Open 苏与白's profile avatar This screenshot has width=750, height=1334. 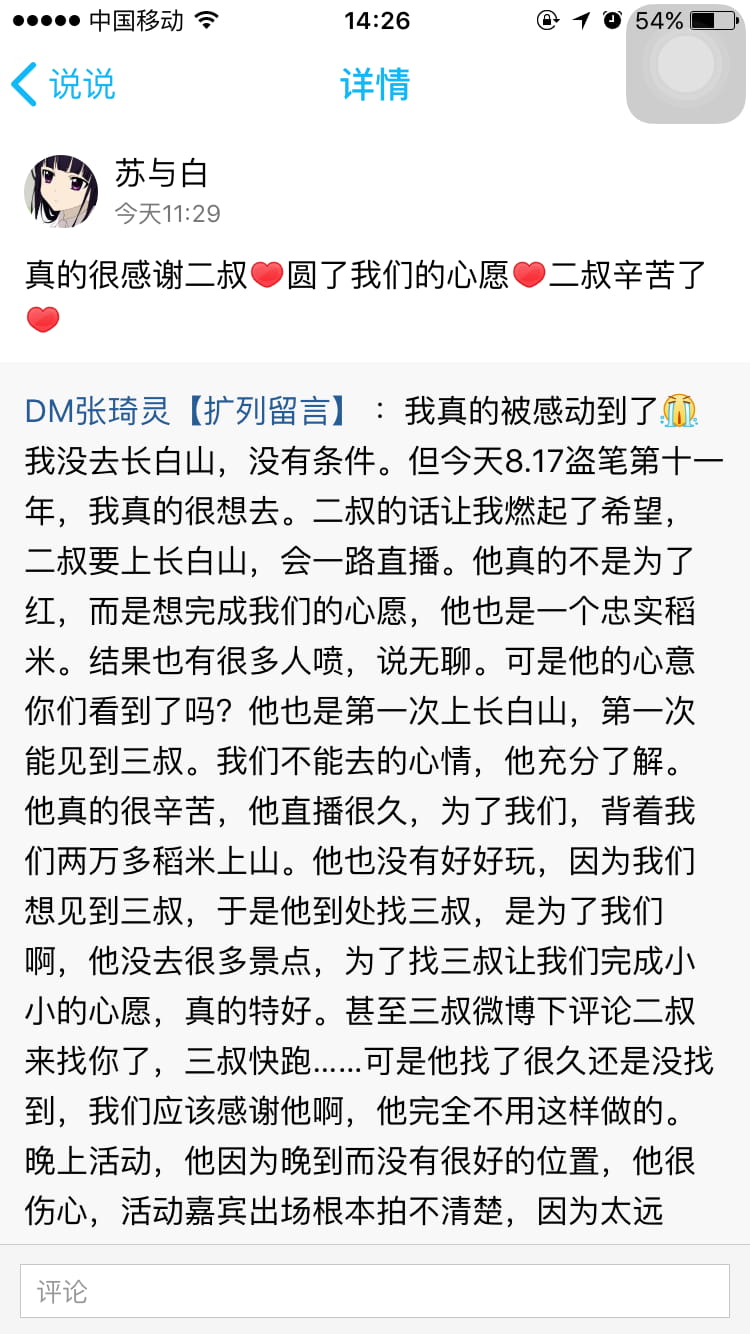tap(61, 191)
